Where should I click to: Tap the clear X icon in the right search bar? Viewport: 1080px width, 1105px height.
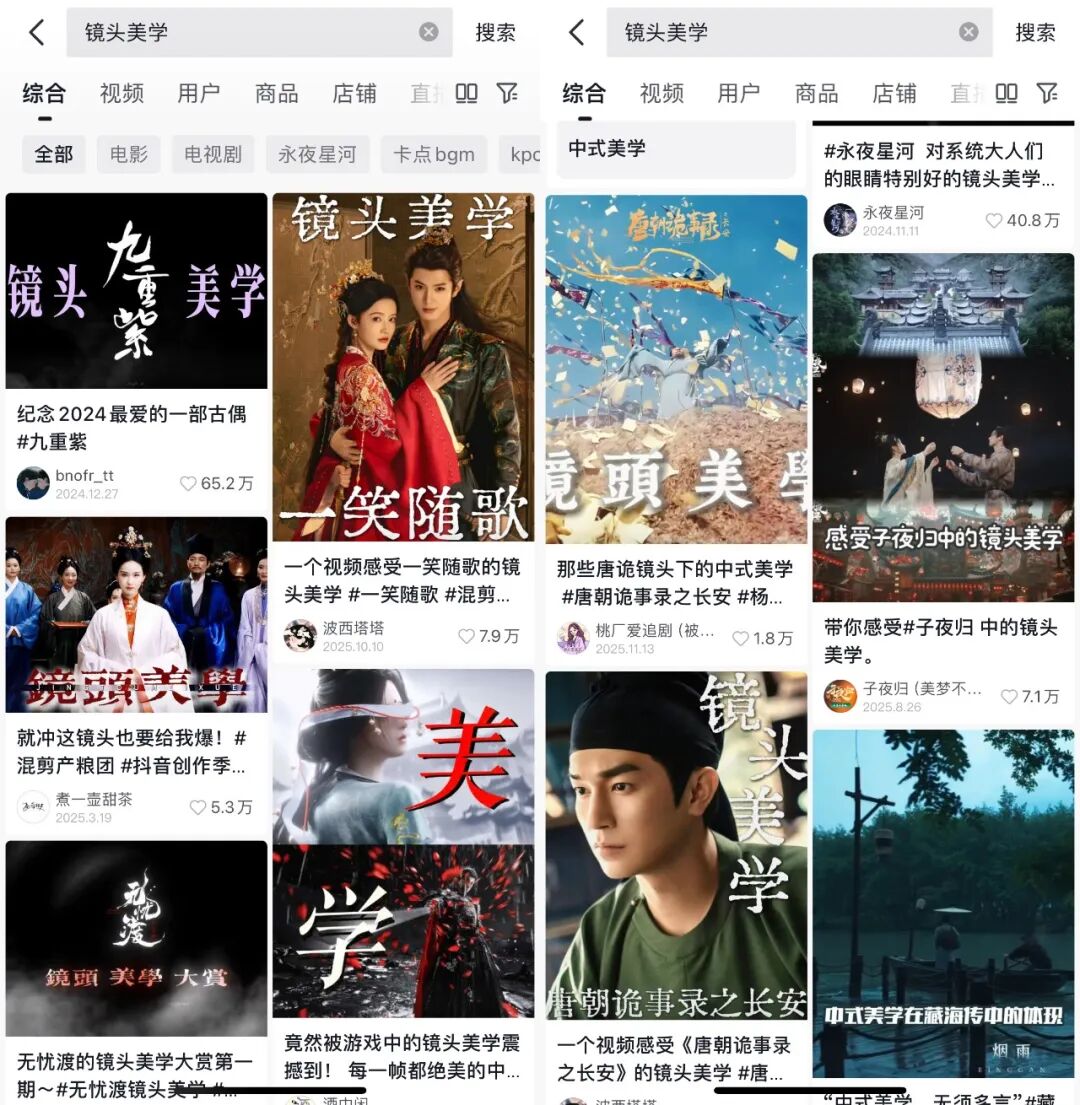967,32
